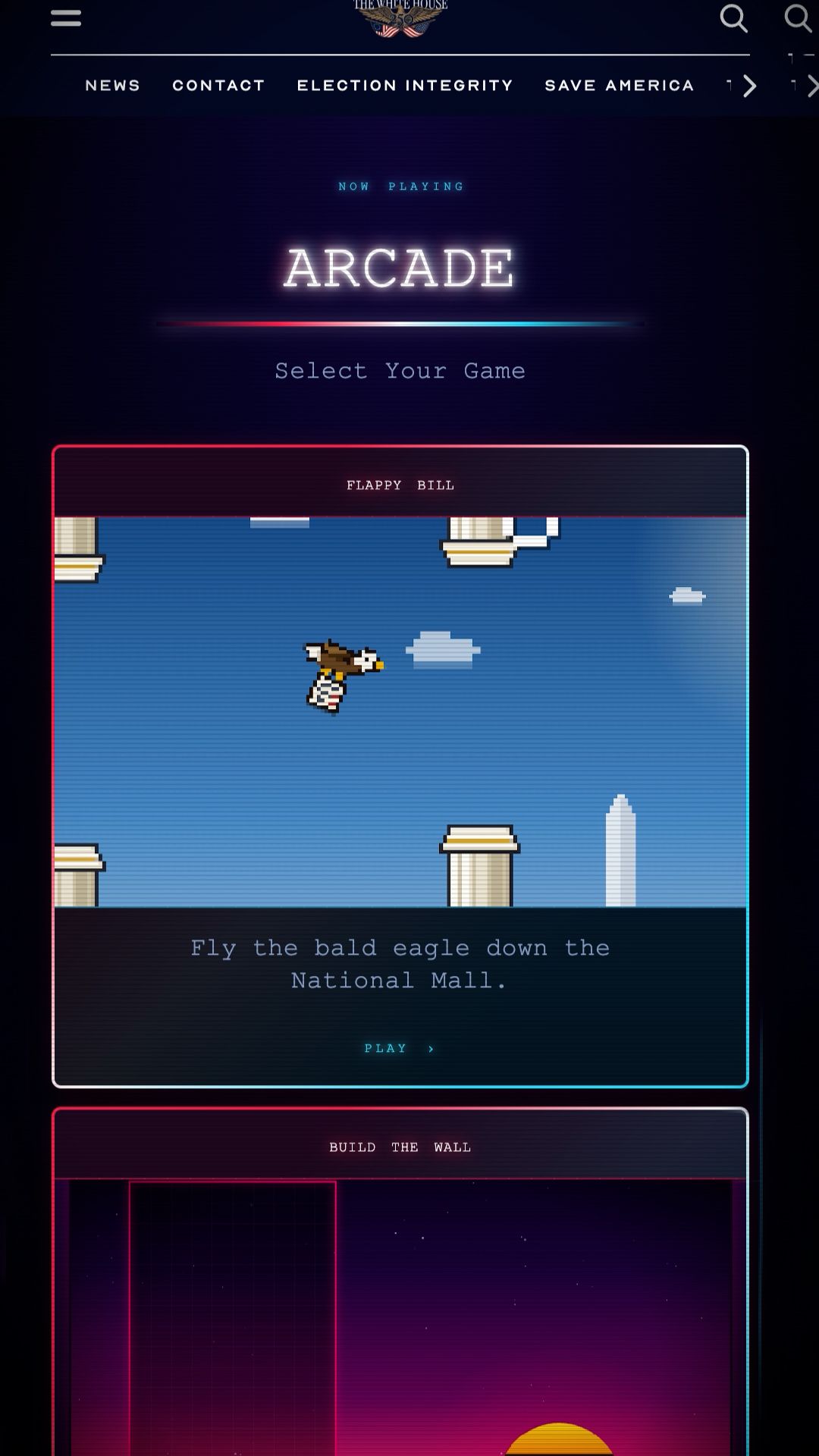
Task: Open the Build The Wall game card
Action: pos(400,1282)
